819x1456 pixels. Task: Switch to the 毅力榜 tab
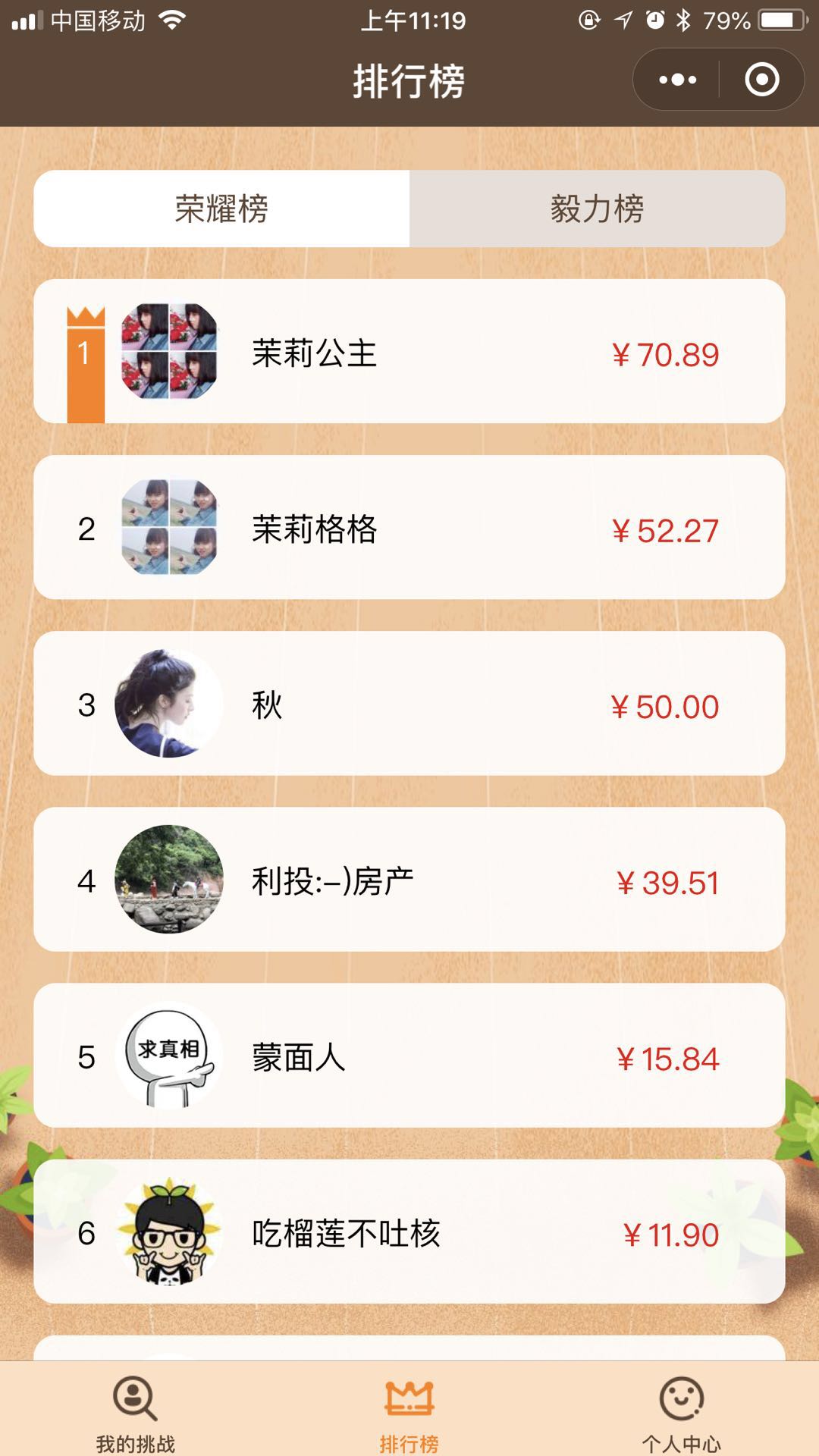(597, 209)
